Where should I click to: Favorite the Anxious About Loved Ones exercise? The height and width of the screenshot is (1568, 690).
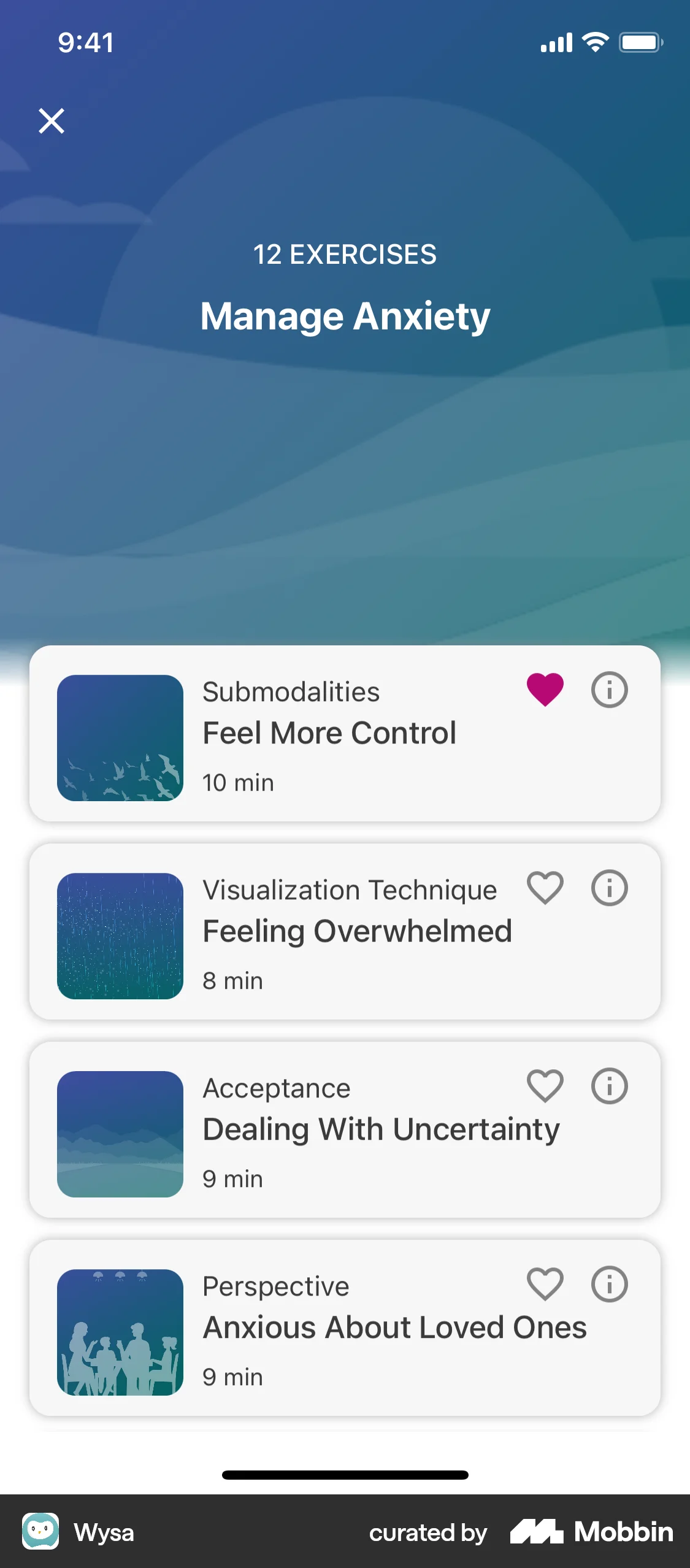545,1283
